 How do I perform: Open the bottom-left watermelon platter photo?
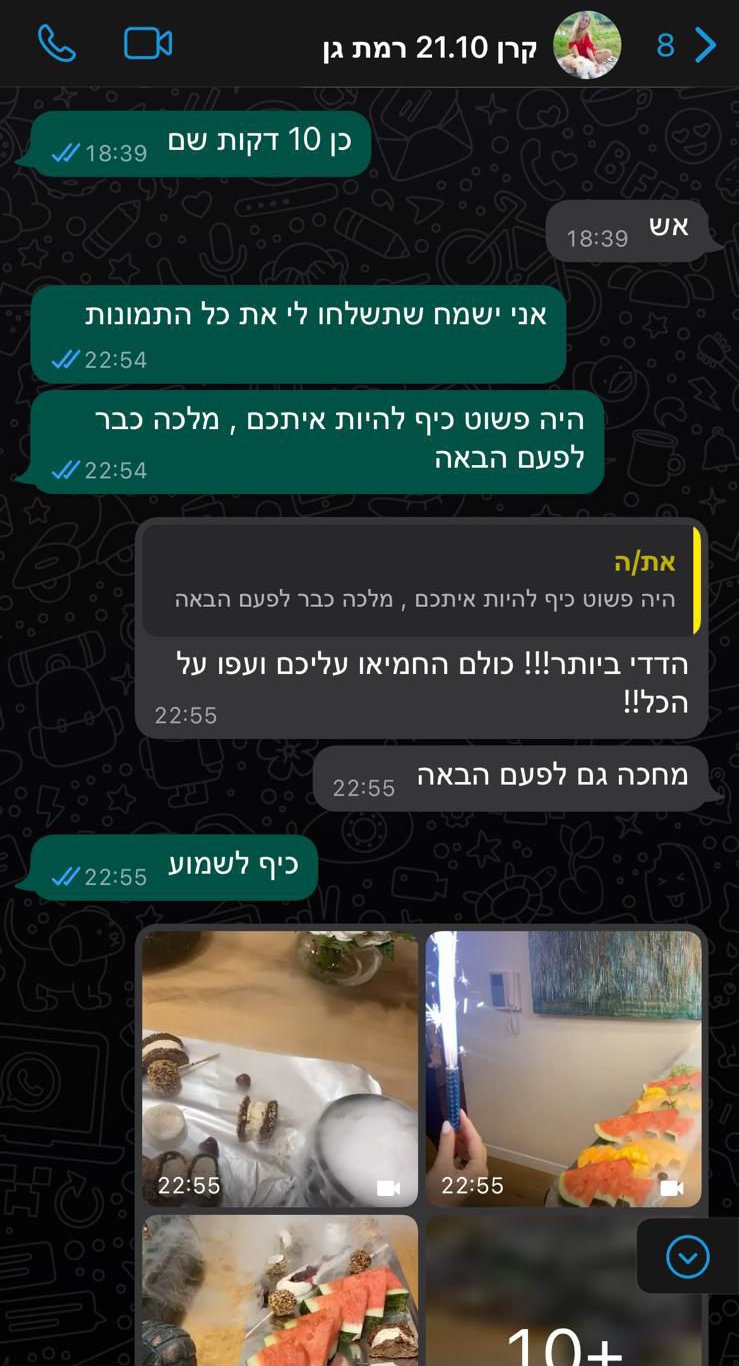[280, 1290]
